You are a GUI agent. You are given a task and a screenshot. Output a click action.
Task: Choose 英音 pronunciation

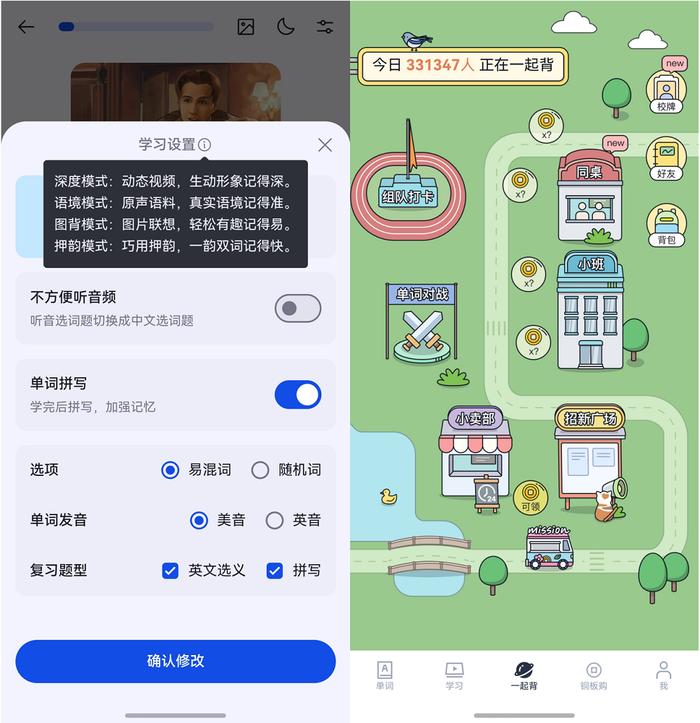tap(275, 520)
